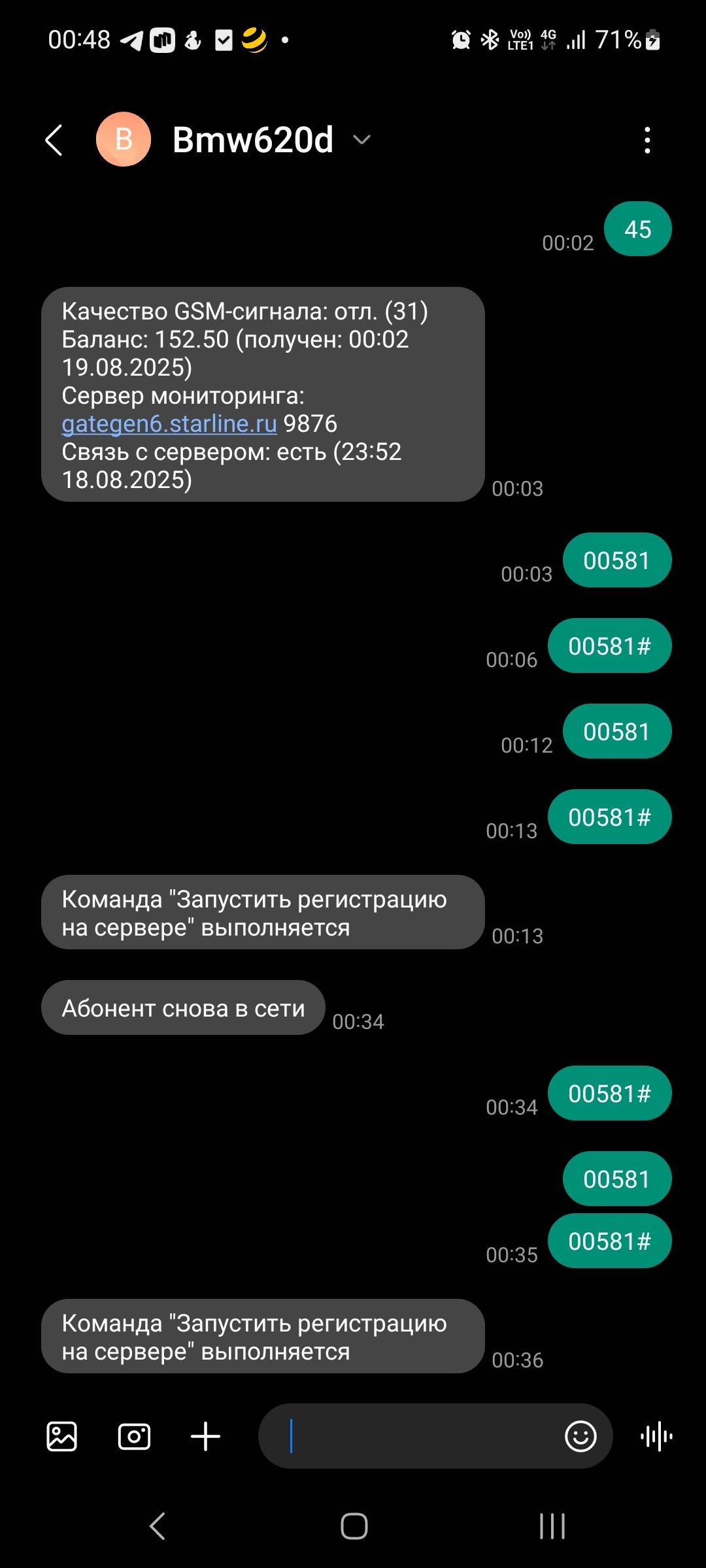Open the plus attachments menu

[205, 1437]
